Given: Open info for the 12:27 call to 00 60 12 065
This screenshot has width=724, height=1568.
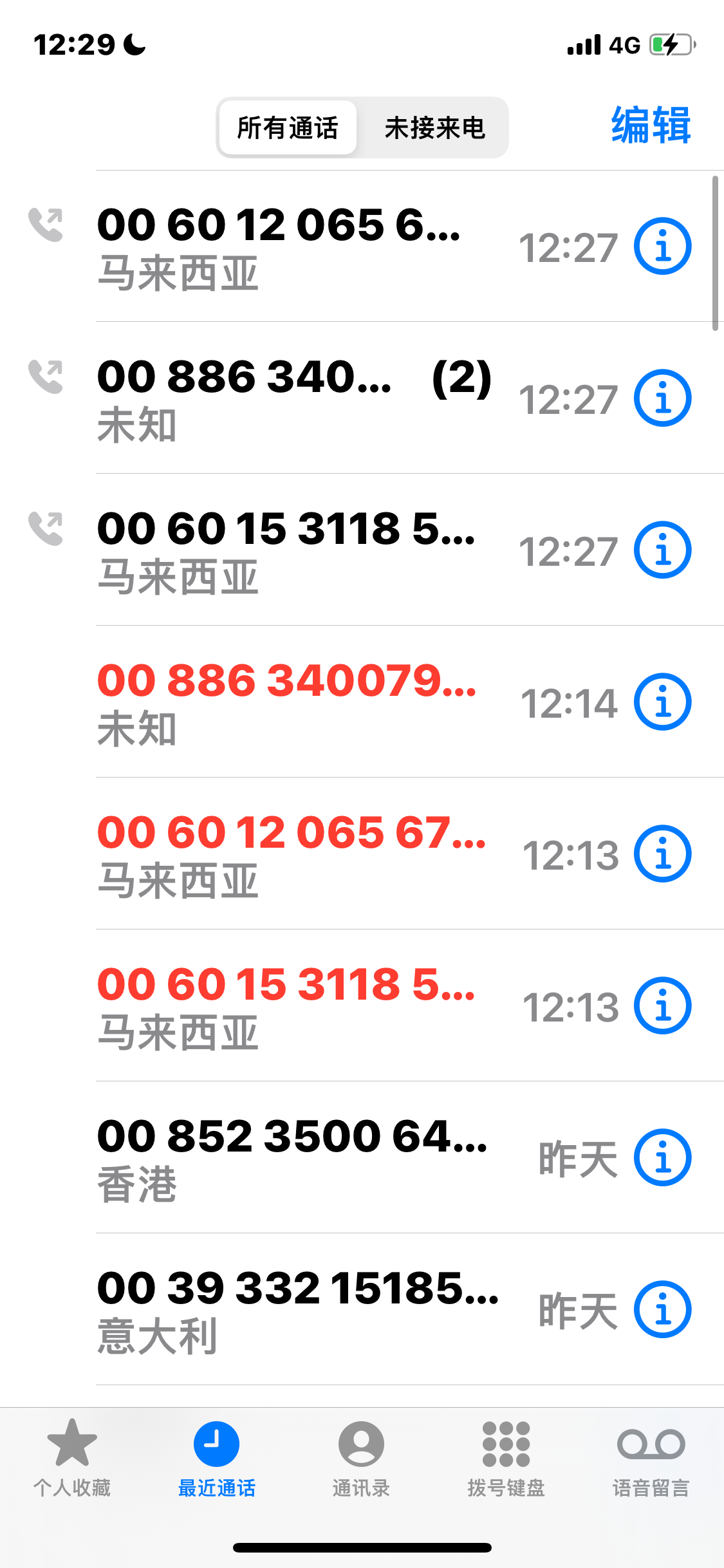Looking at the screenshot, I should (x=662, y=247).
